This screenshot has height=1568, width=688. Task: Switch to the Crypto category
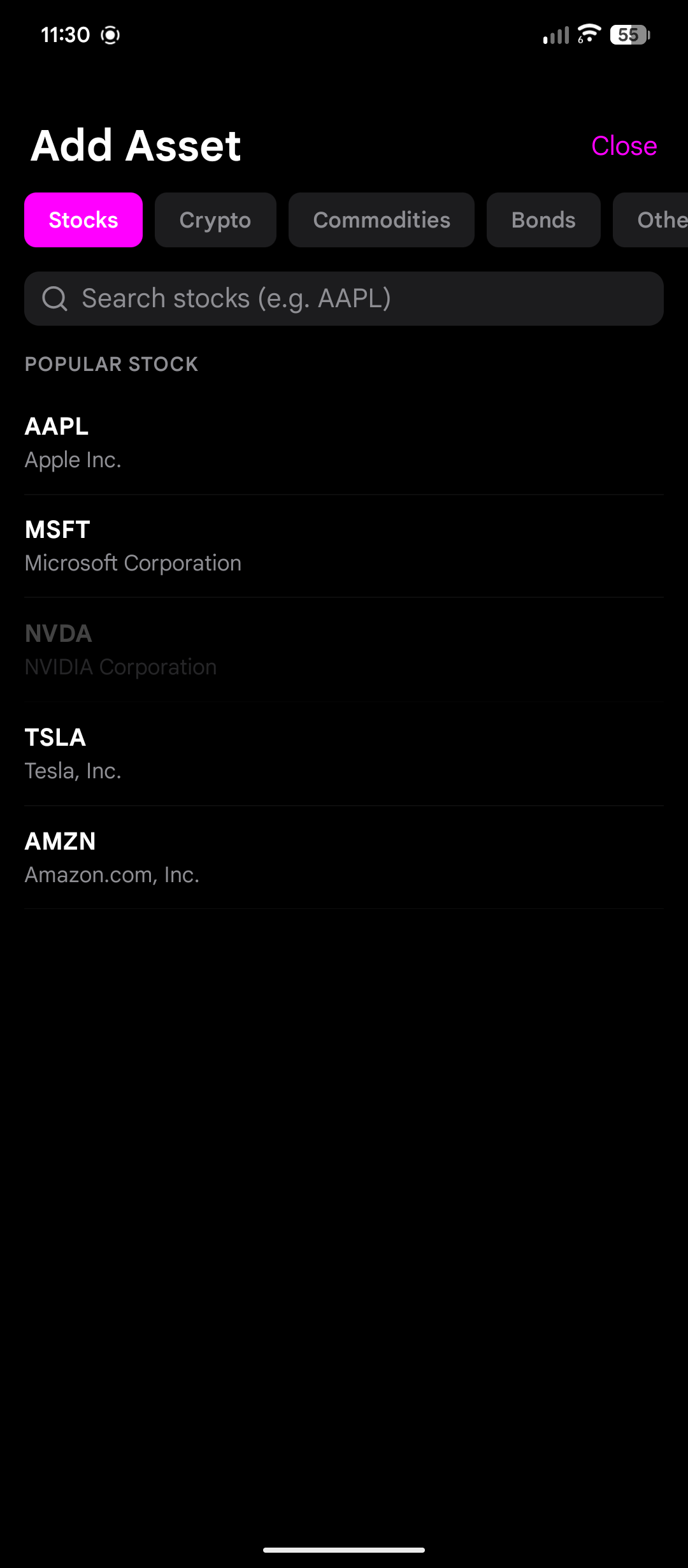click(215, 220)
